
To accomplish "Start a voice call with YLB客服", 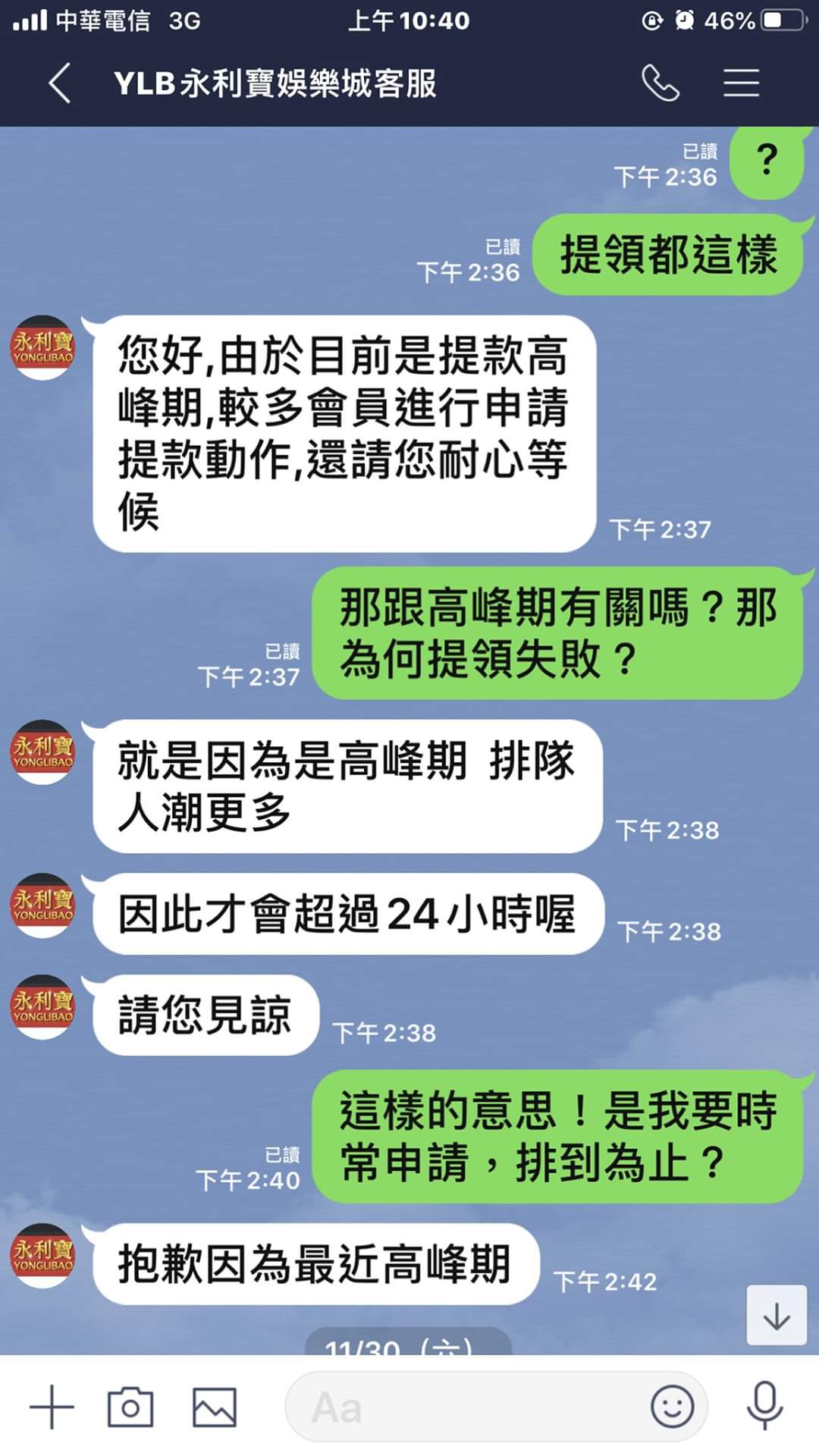I will click(661, 83).
